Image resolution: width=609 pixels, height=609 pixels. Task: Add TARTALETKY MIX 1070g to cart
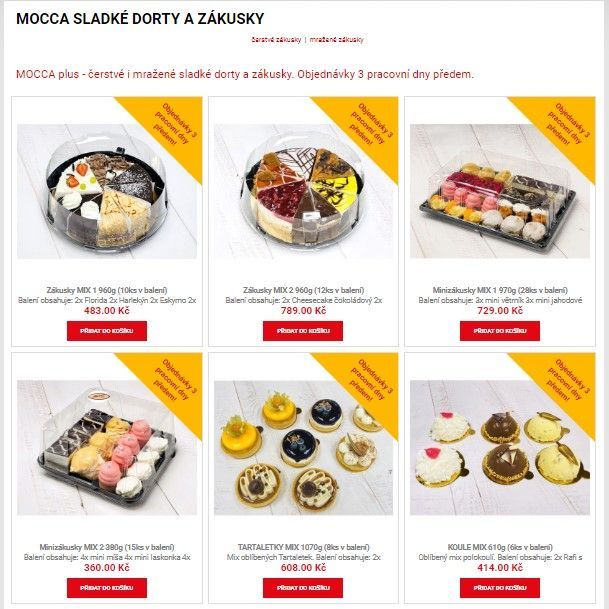303,587
